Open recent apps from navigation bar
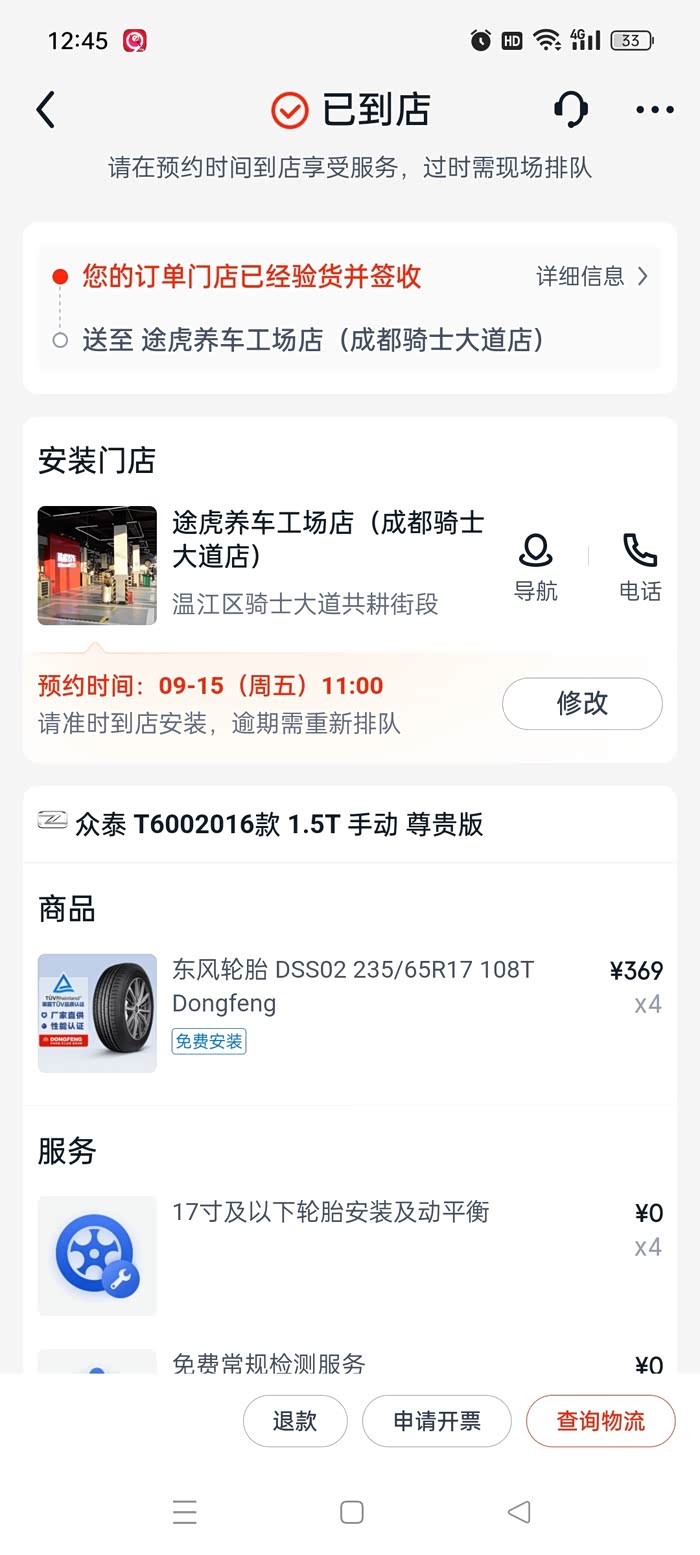The image size is (700, 1555). (x=185, y=1512)
